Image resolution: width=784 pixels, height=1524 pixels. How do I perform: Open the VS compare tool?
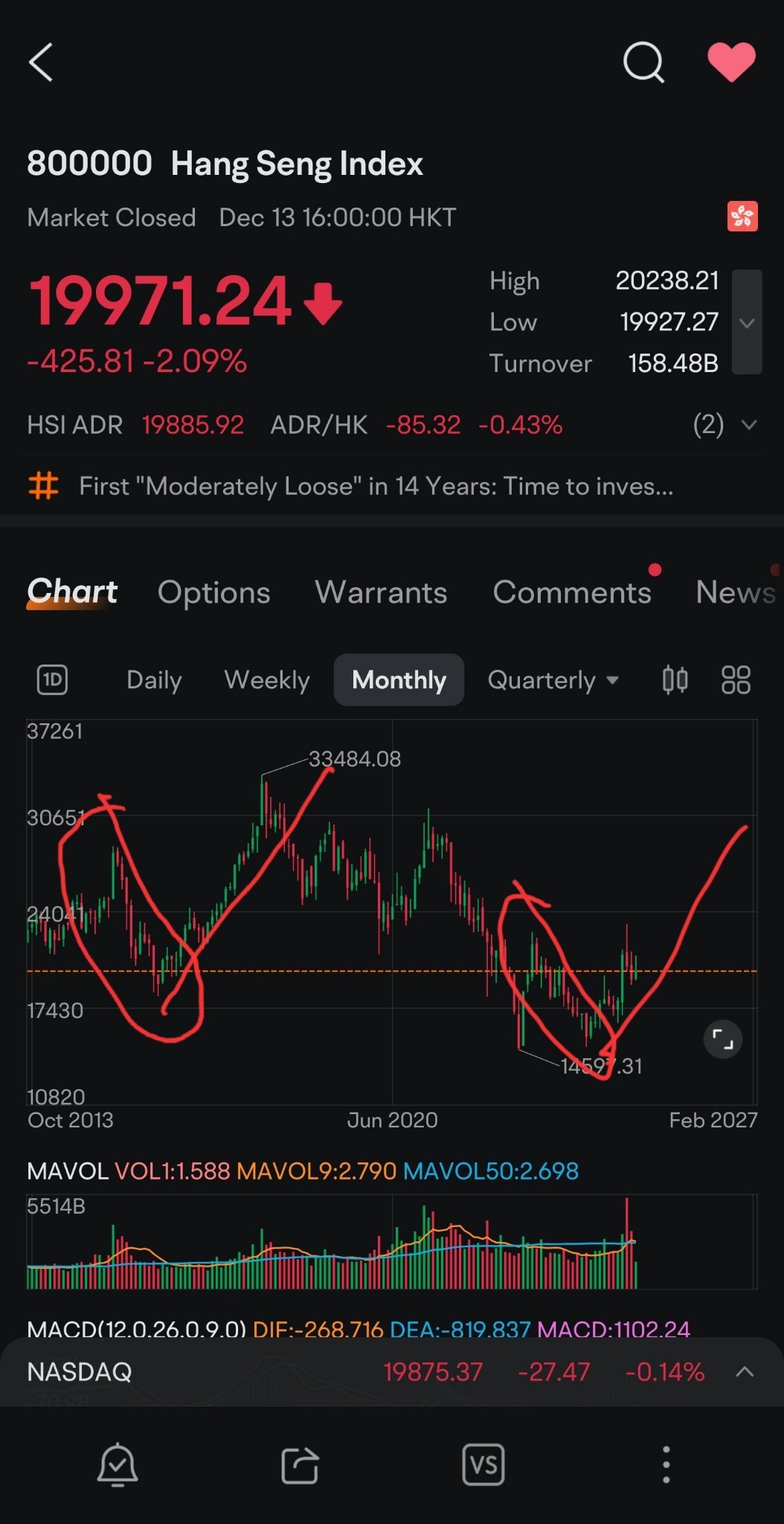[483, 1464]
